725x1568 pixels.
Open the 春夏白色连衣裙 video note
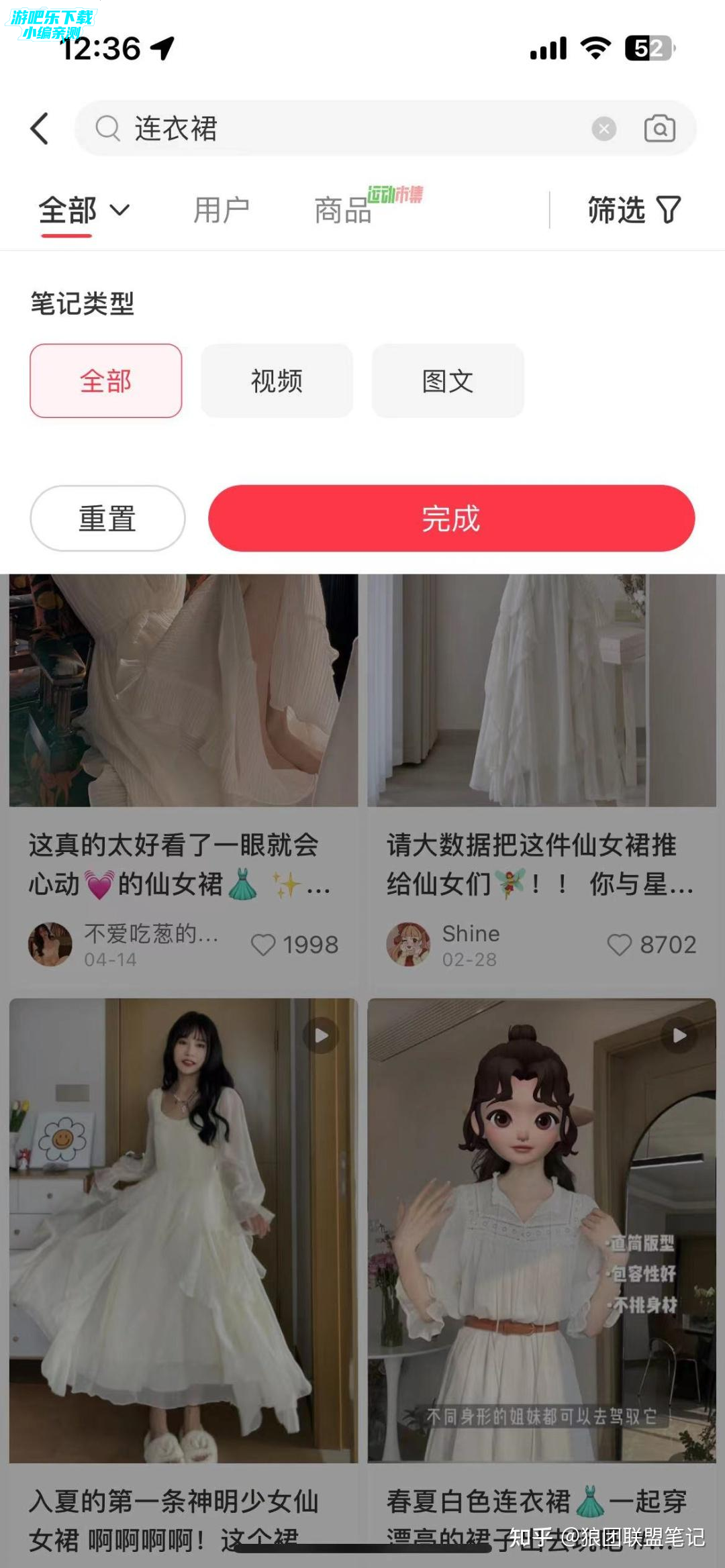pyautogui.click(x=542, y=1275)
